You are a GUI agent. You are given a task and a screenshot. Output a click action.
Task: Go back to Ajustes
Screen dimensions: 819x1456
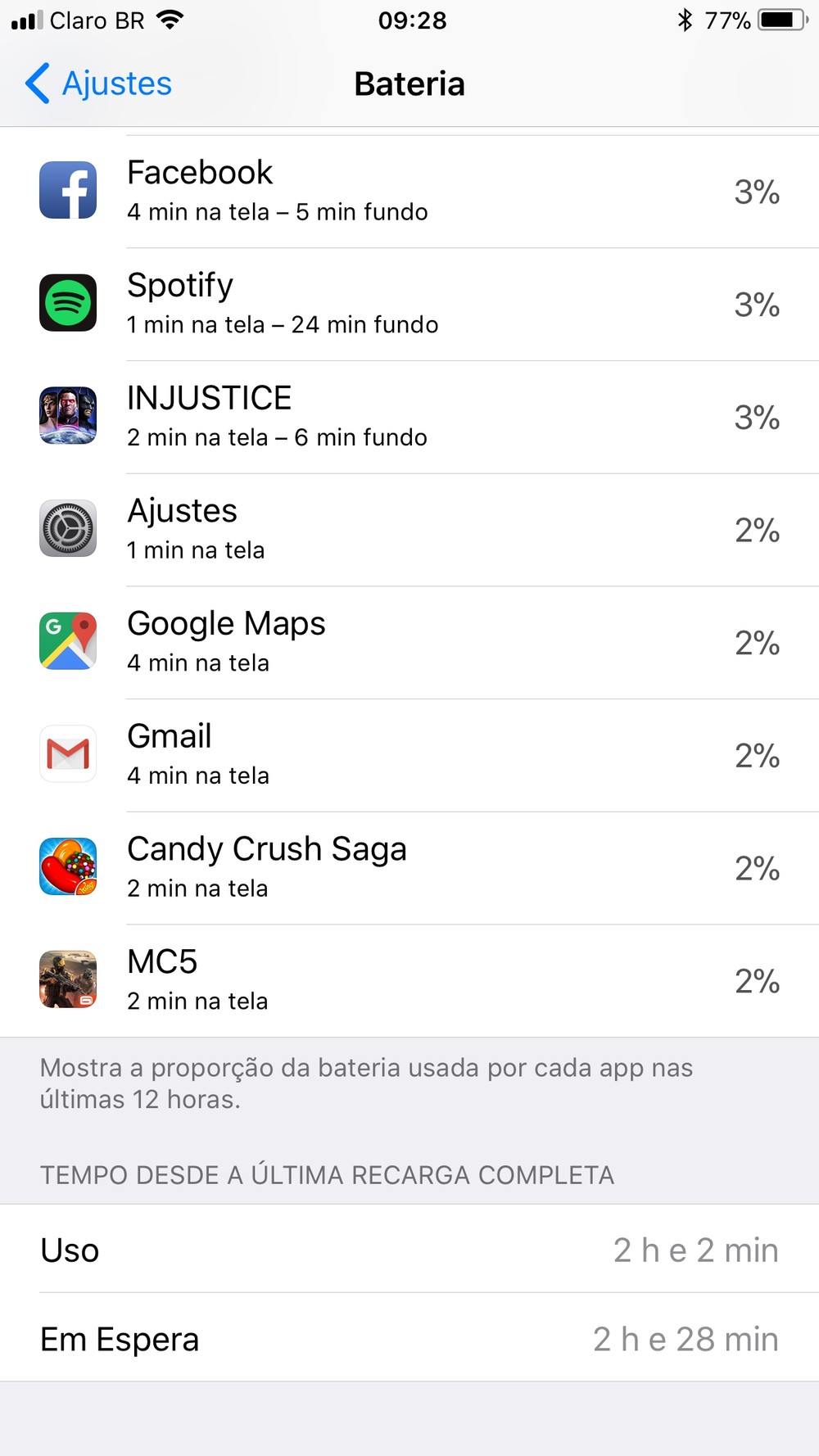[x=98, y=84]
